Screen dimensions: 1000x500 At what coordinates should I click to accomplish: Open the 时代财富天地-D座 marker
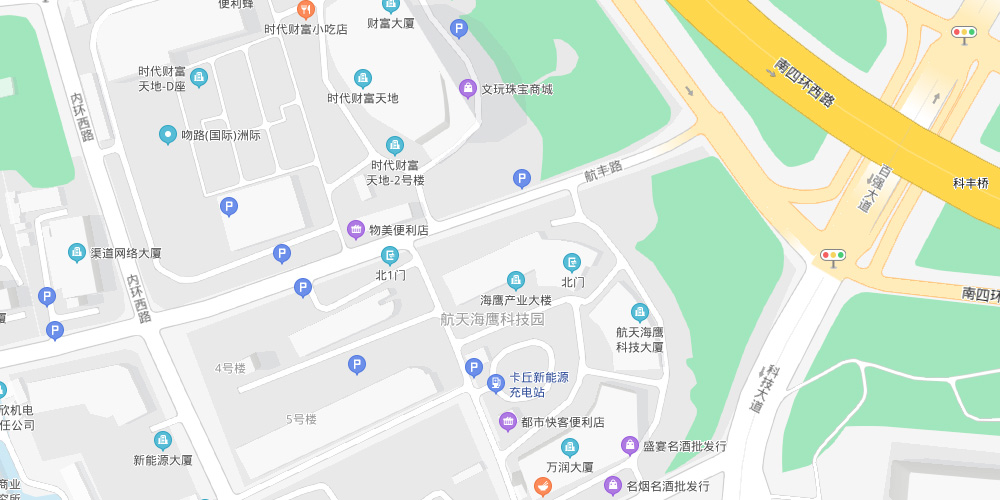(199, 78)
